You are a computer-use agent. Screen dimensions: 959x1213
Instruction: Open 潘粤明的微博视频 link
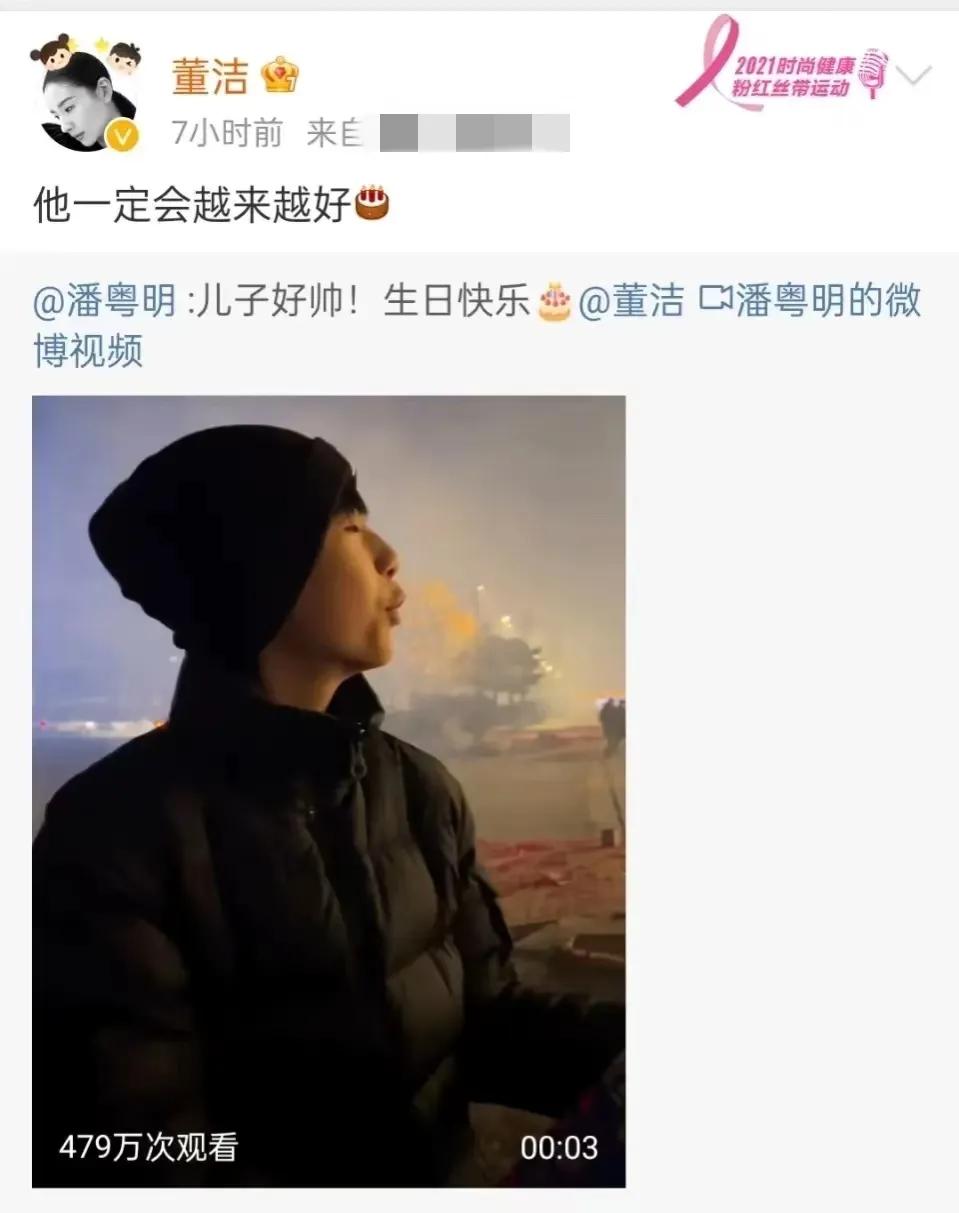click(x=810, y=301)
